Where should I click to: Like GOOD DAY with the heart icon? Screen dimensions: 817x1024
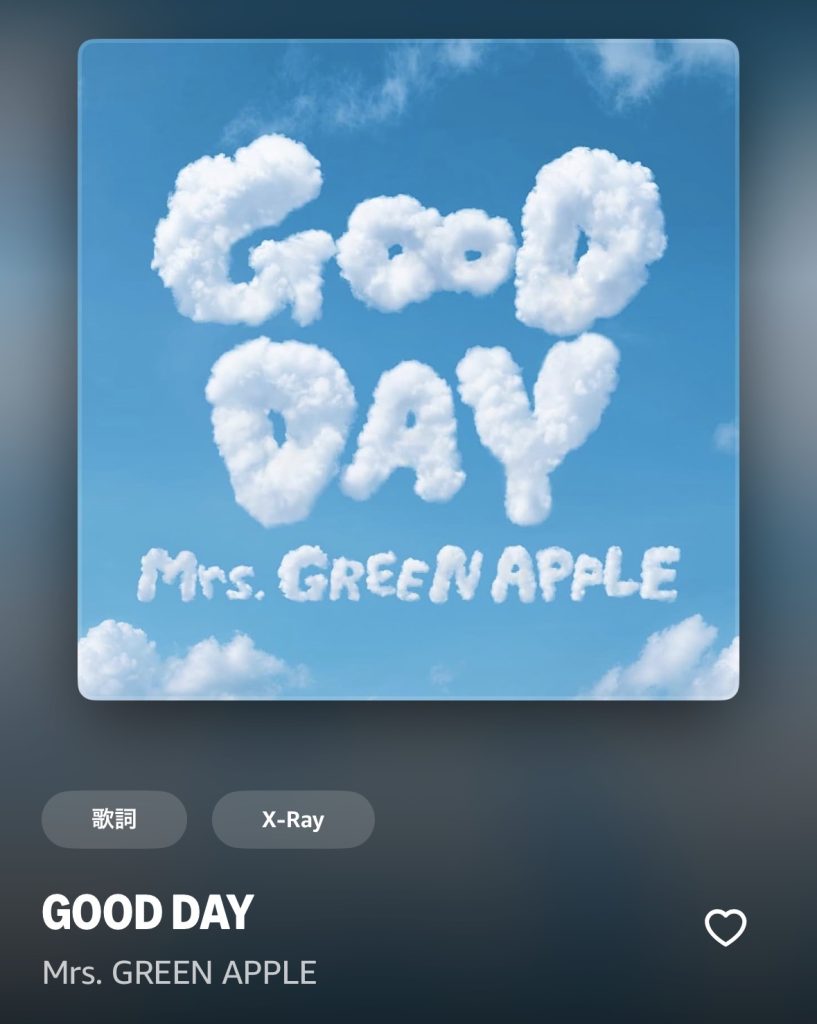(725, 928)
